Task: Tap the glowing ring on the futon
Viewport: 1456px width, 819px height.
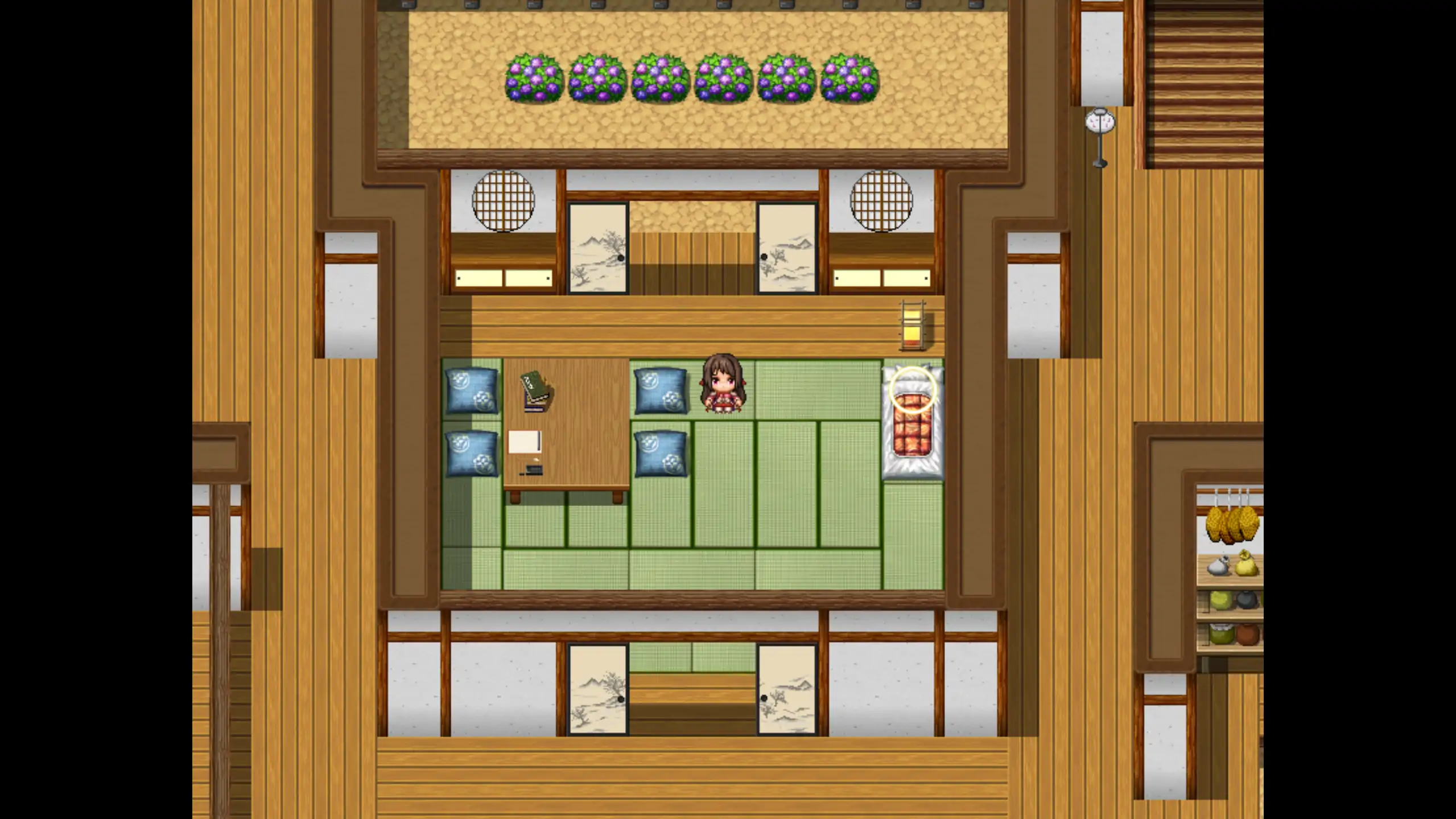Action: point(912,390)
